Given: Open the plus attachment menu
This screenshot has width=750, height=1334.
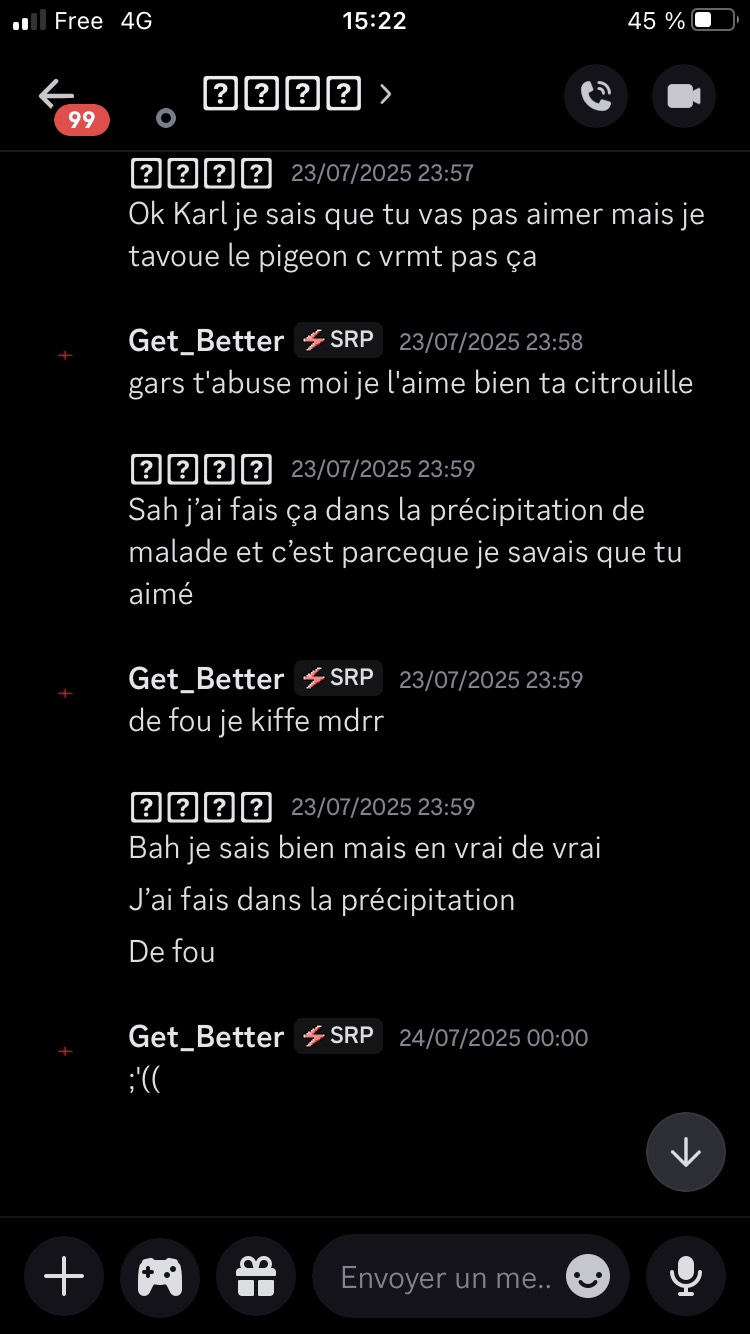Looking at the screenshot, I should pyautogui.click(x=64, y=1276).
